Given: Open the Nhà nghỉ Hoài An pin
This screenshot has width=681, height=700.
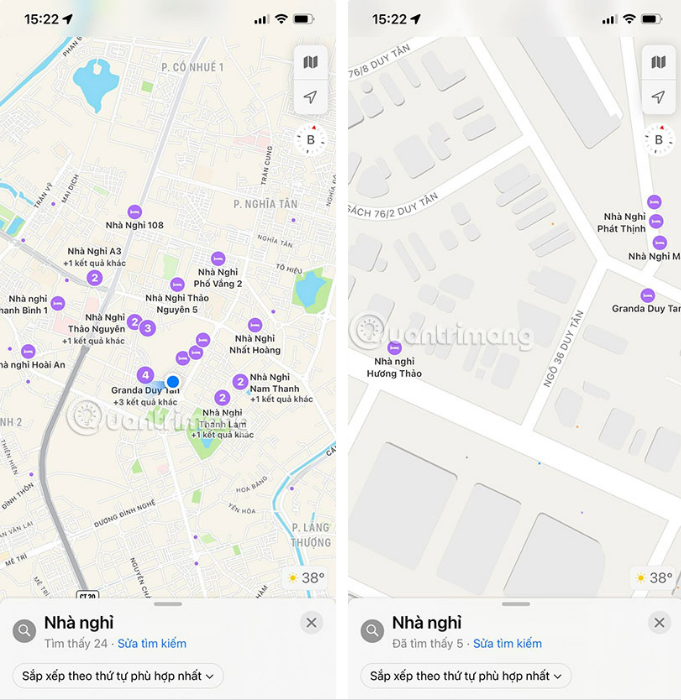Looking at the screenshot, I should 28,351.
